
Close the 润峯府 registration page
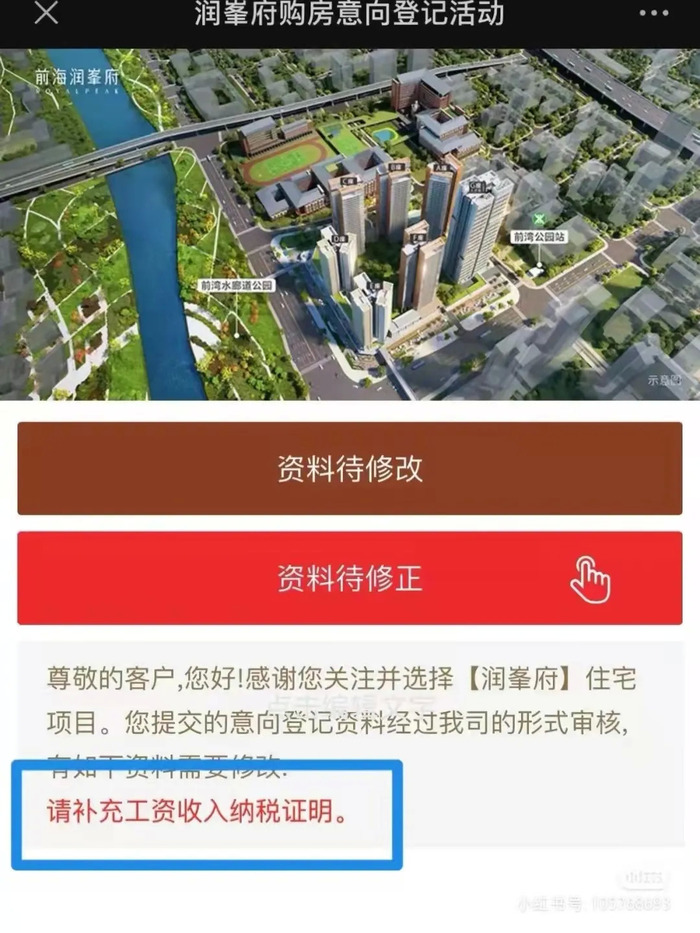(x=46, y=13)
